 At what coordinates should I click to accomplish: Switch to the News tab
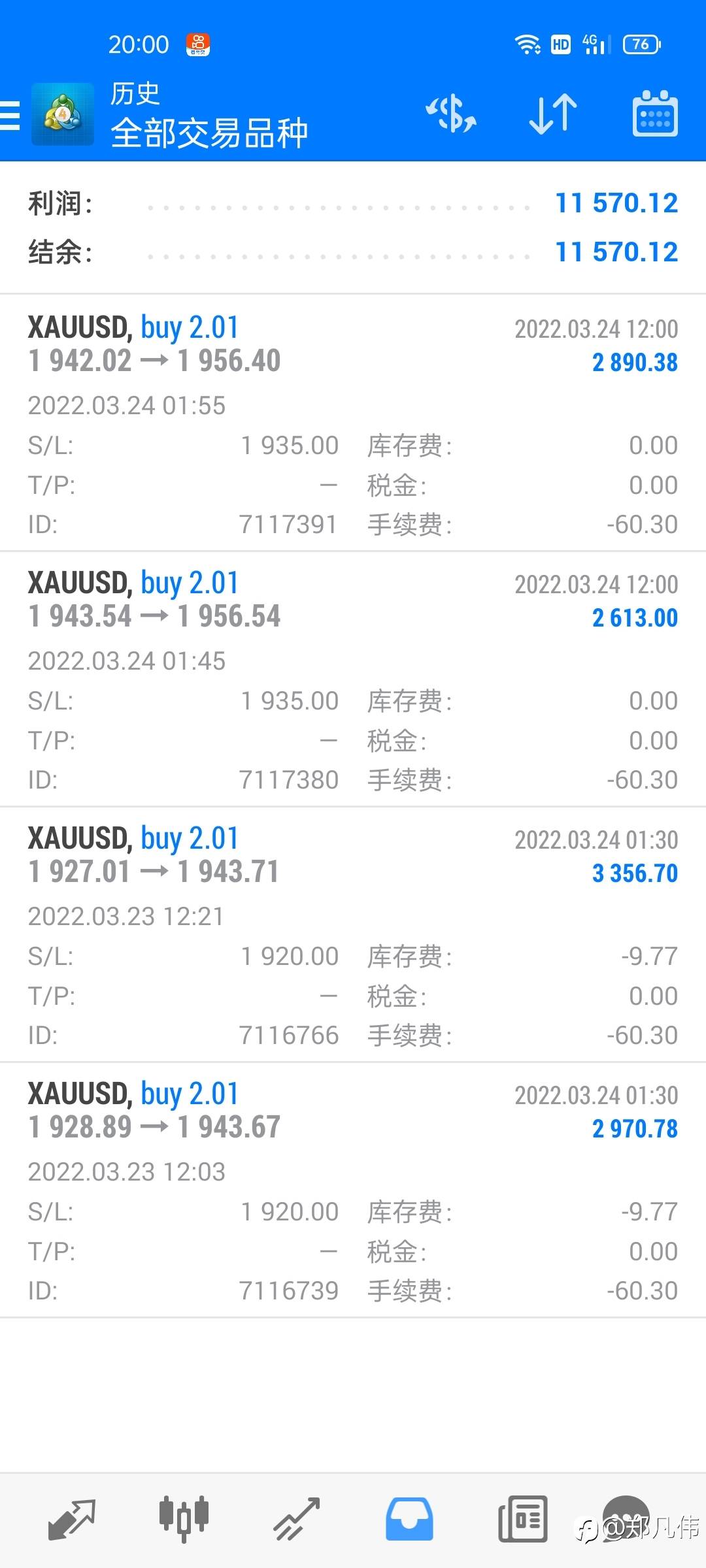522,1518
